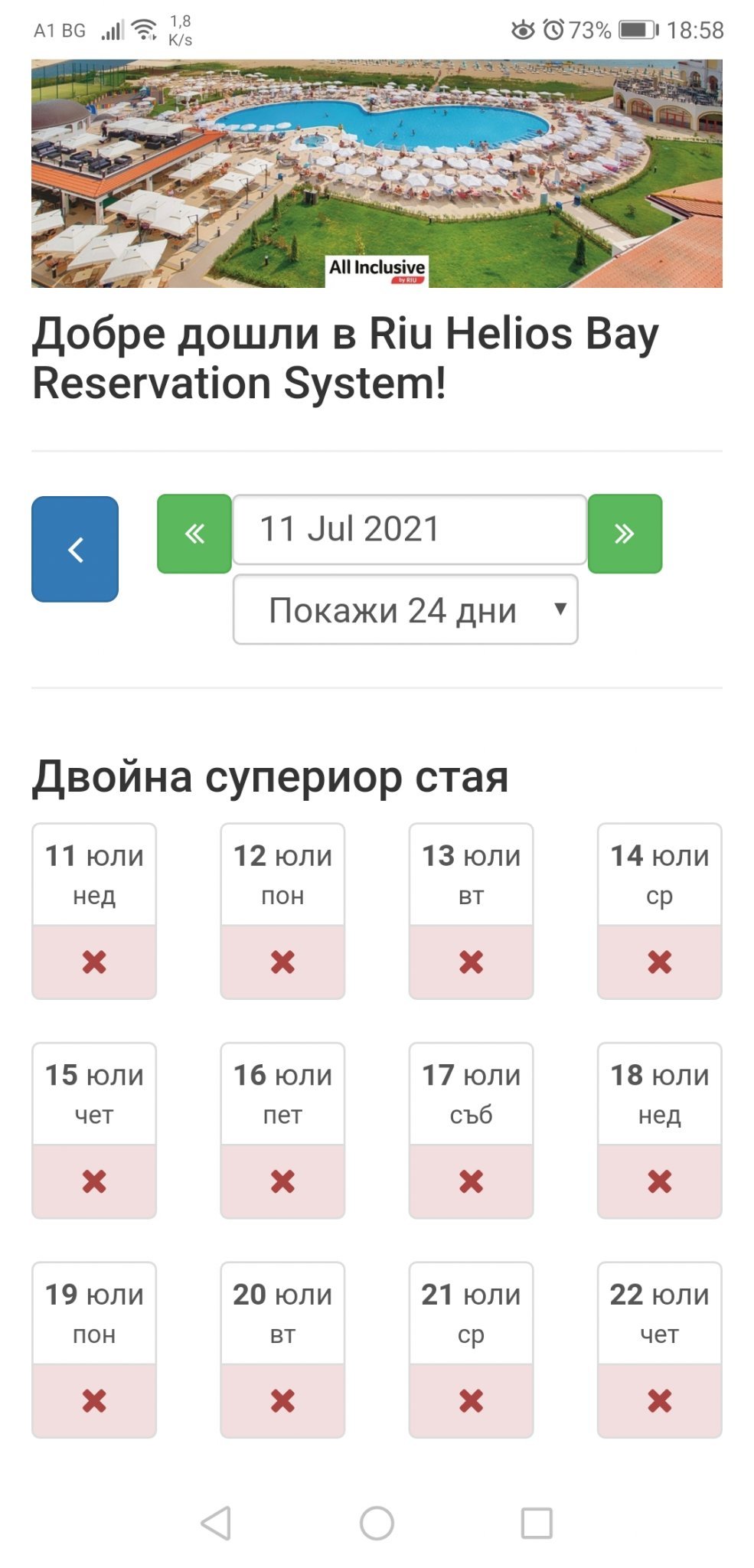Select the 14 юли date card

660,911
